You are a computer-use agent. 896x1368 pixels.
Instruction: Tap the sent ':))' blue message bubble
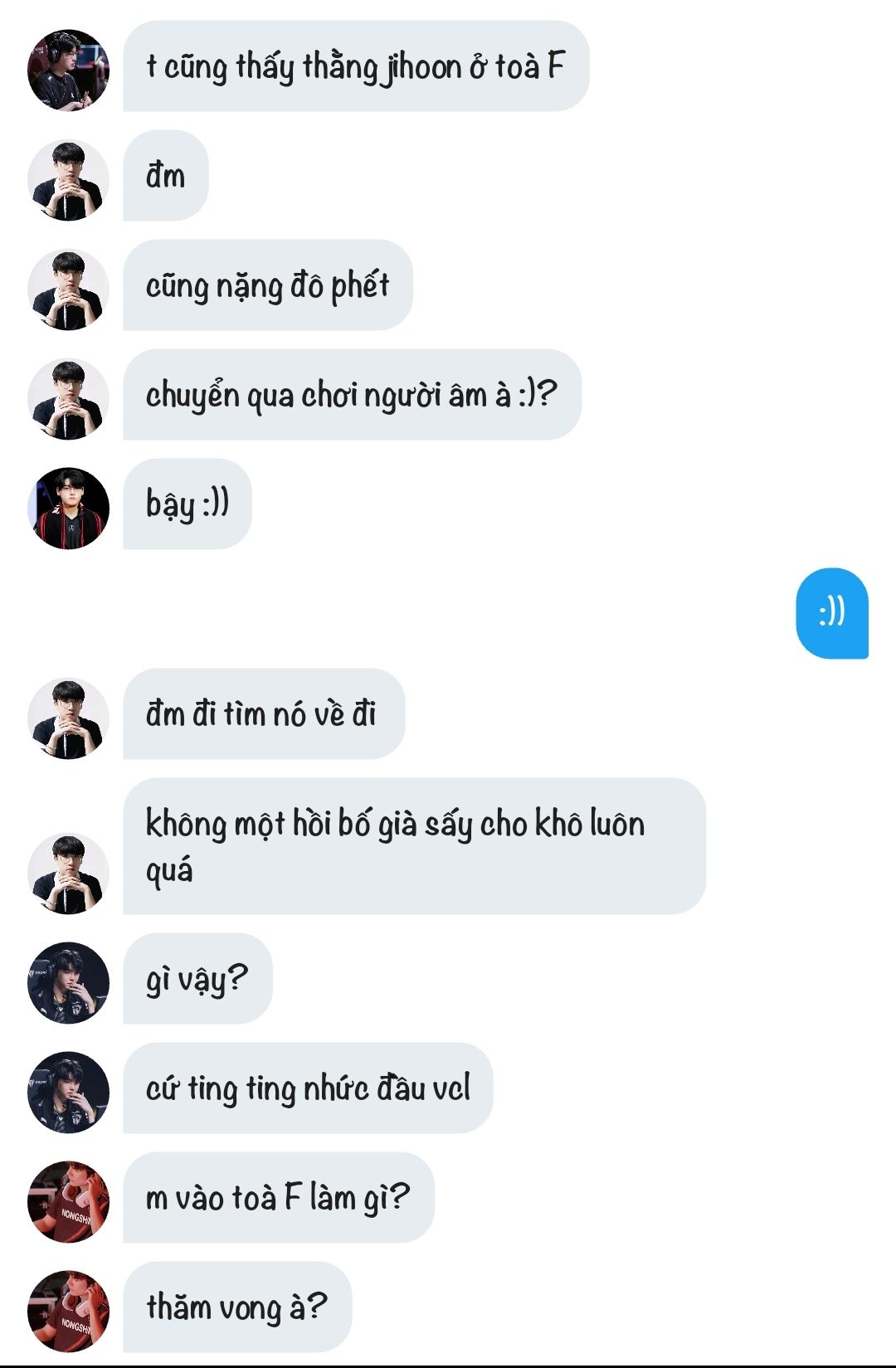pos(831,613)
